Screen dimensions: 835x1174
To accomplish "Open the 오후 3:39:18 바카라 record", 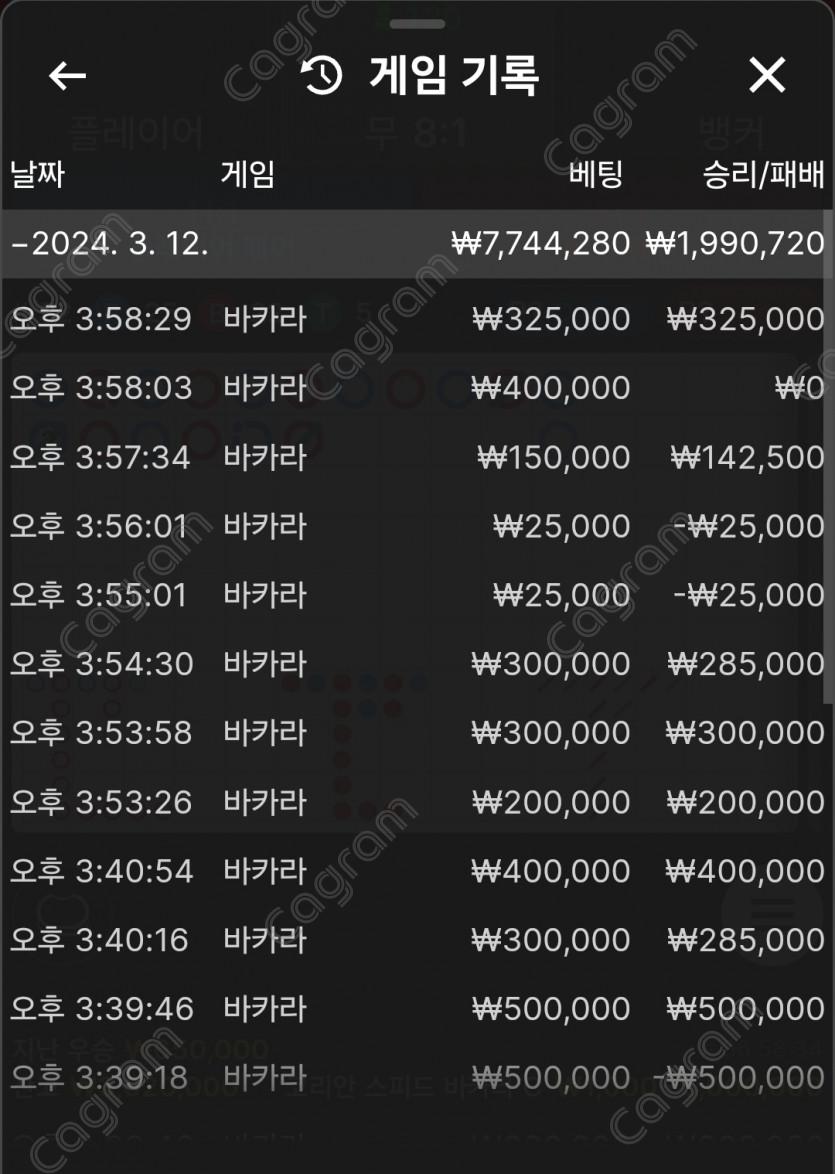I will [x=415, y=1078].
